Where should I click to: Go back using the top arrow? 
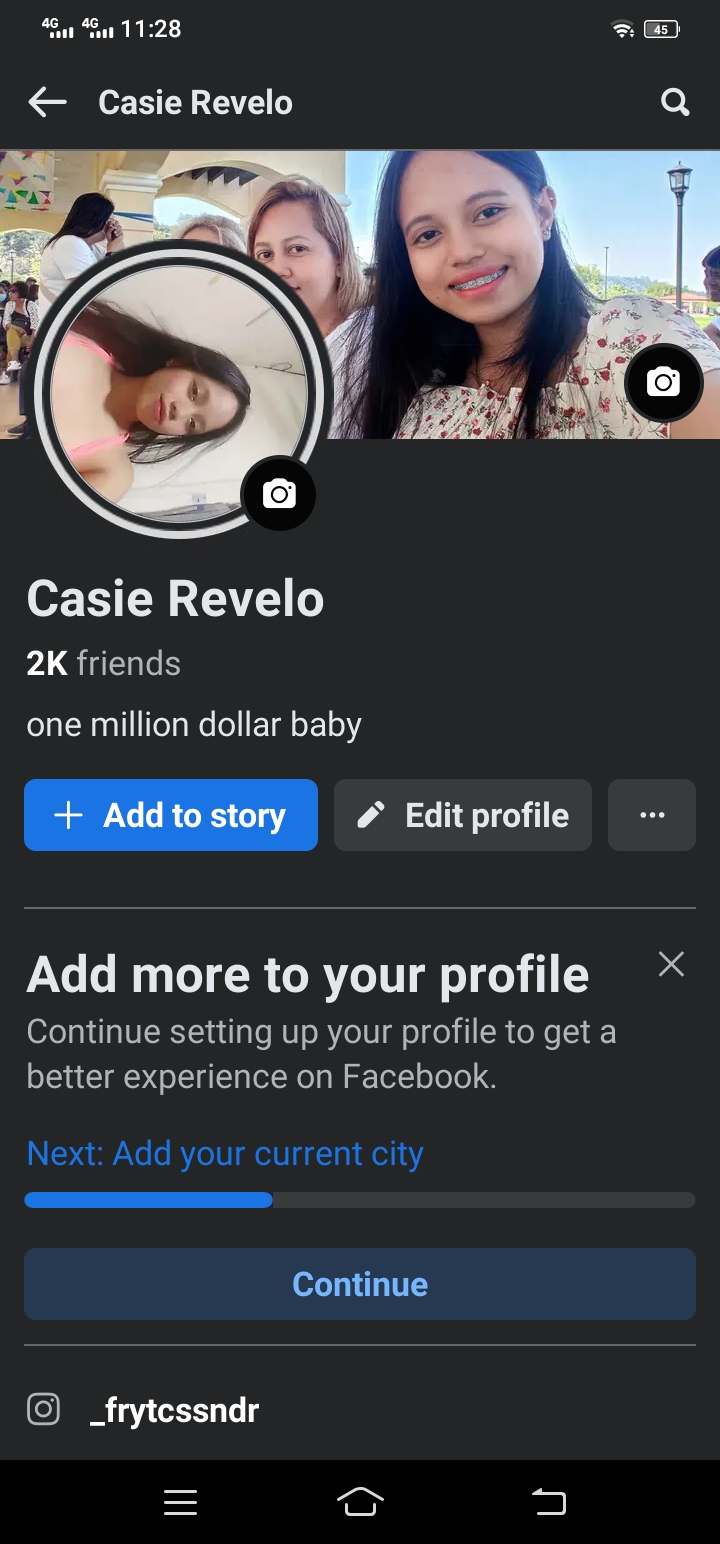coord(47,102)
